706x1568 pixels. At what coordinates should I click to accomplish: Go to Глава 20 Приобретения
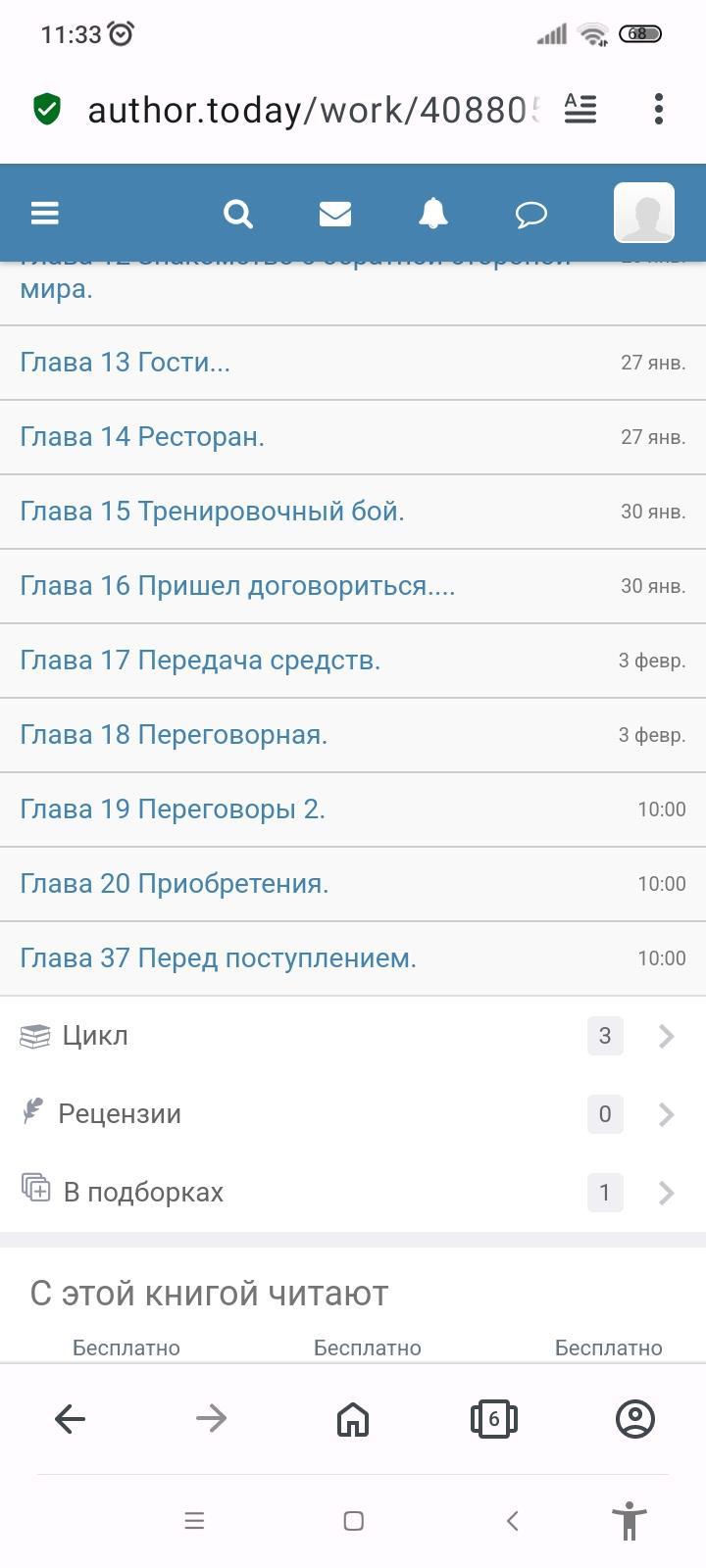click(175, 884)
